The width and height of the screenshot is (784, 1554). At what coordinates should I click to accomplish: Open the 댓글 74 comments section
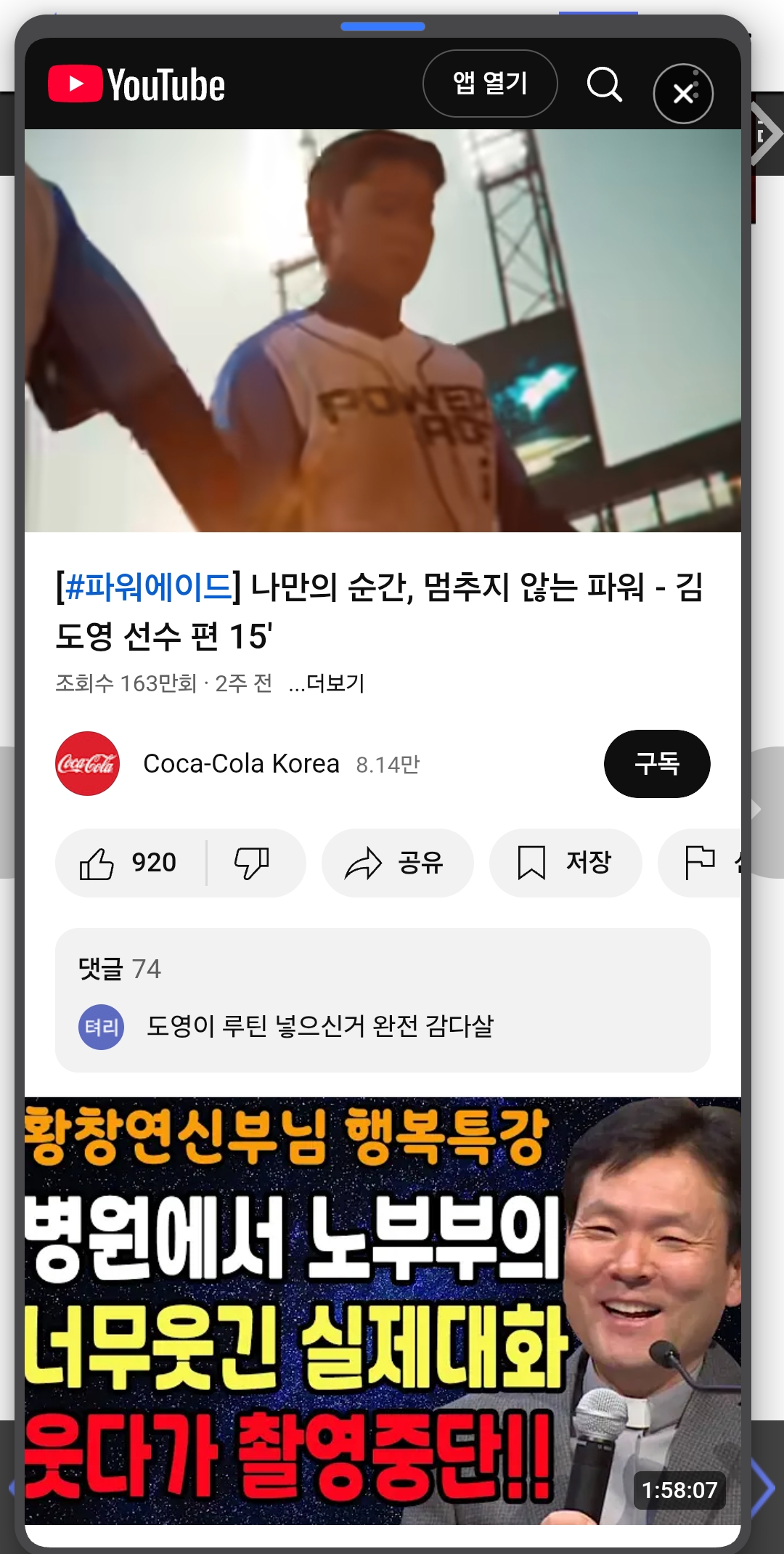coord(383,999)
